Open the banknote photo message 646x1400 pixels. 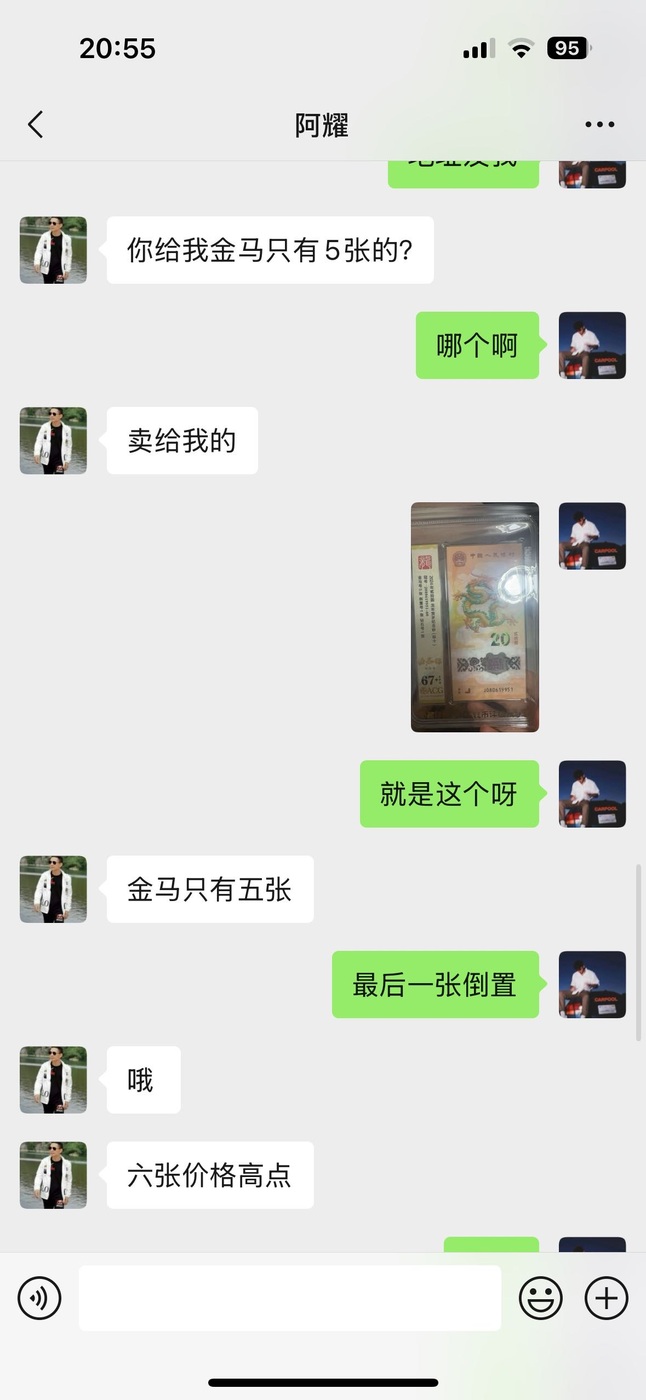click(x=475, y=617)
